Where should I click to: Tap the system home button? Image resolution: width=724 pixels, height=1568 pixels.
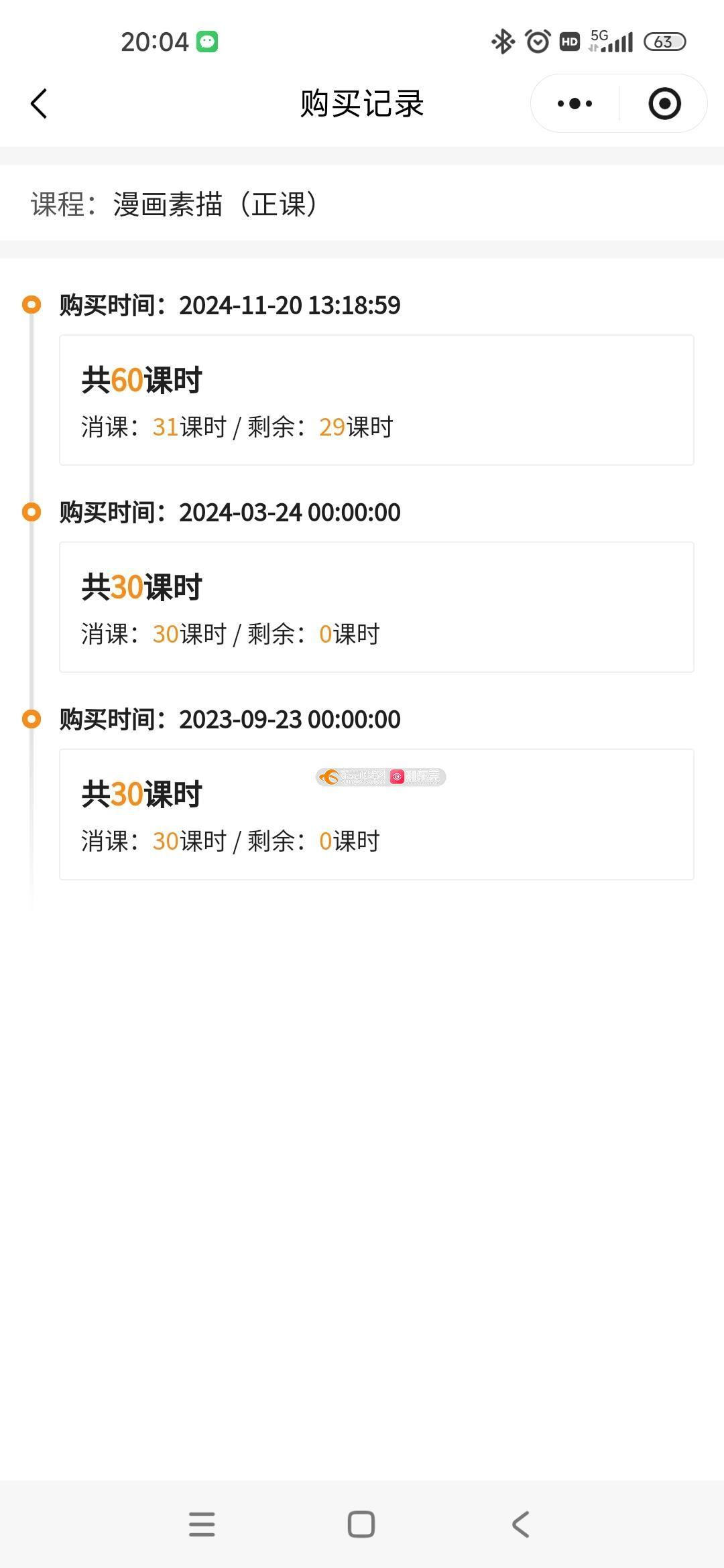361,1524
